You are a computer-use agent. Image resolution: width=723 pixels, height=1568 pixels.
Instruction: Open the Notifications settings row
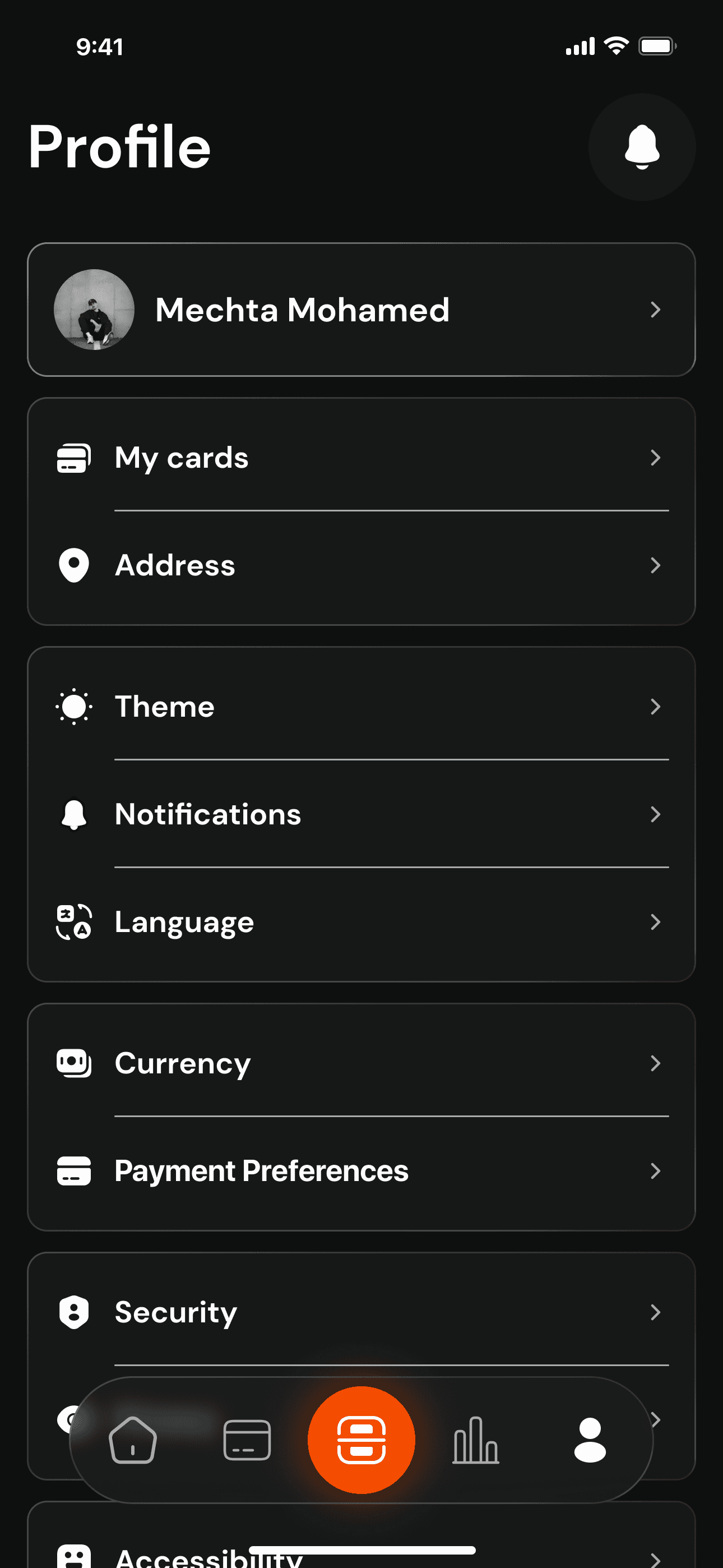coord(361,814)
